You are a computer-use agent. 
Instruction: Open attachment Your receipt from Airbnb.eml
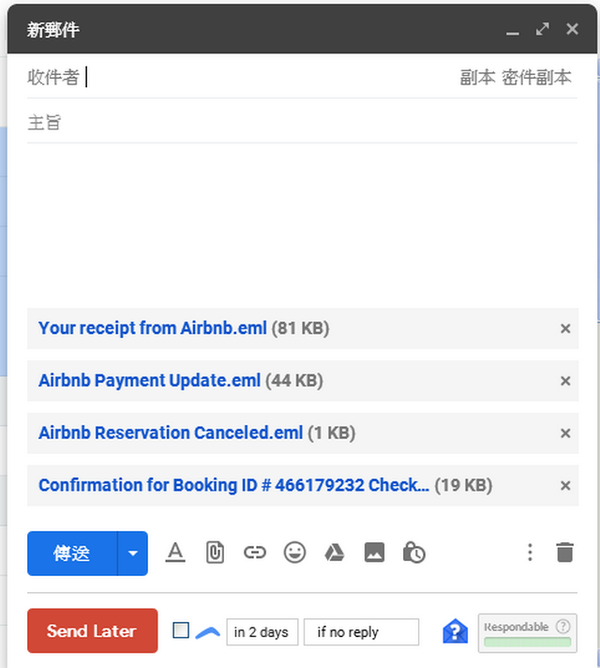(152, 328)
